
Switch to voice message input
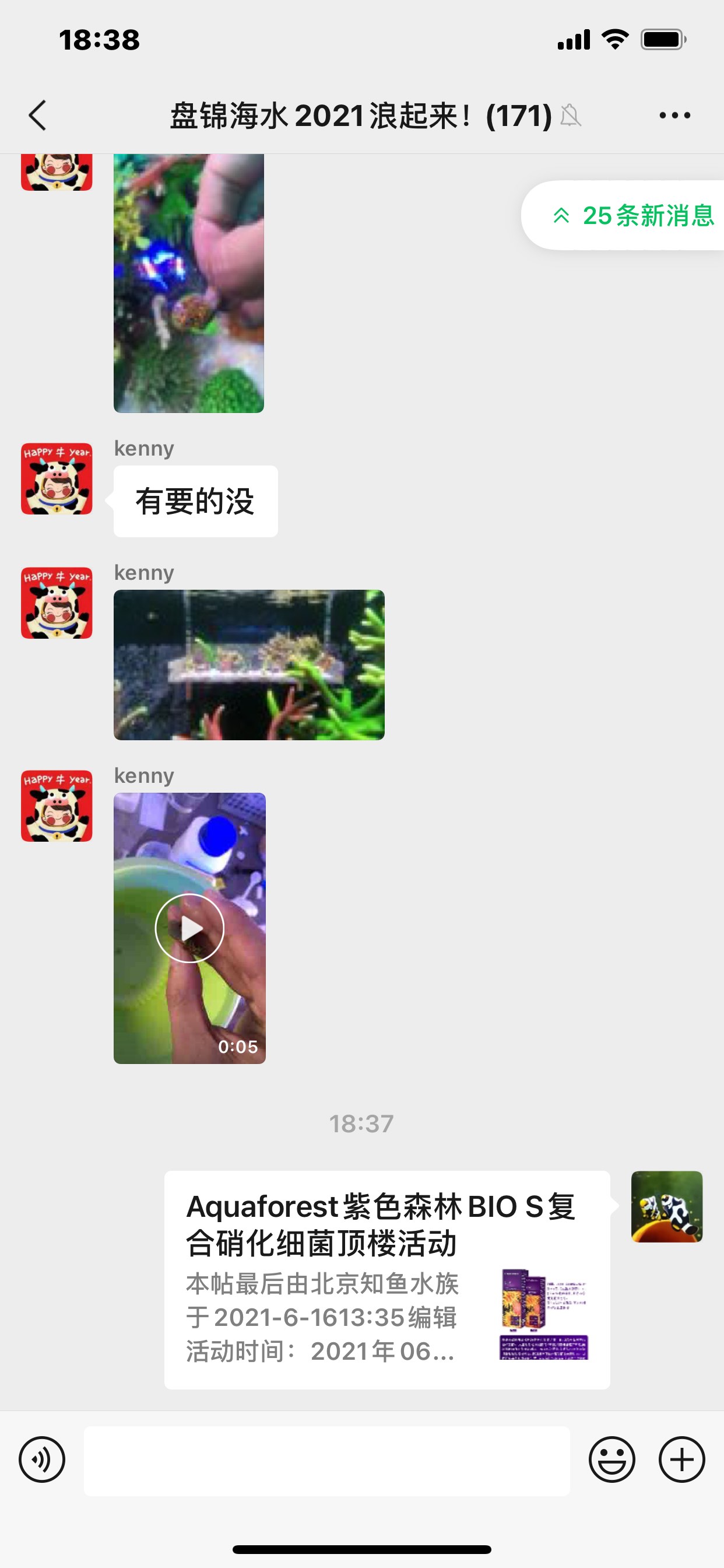click(x=42, y=1459)
